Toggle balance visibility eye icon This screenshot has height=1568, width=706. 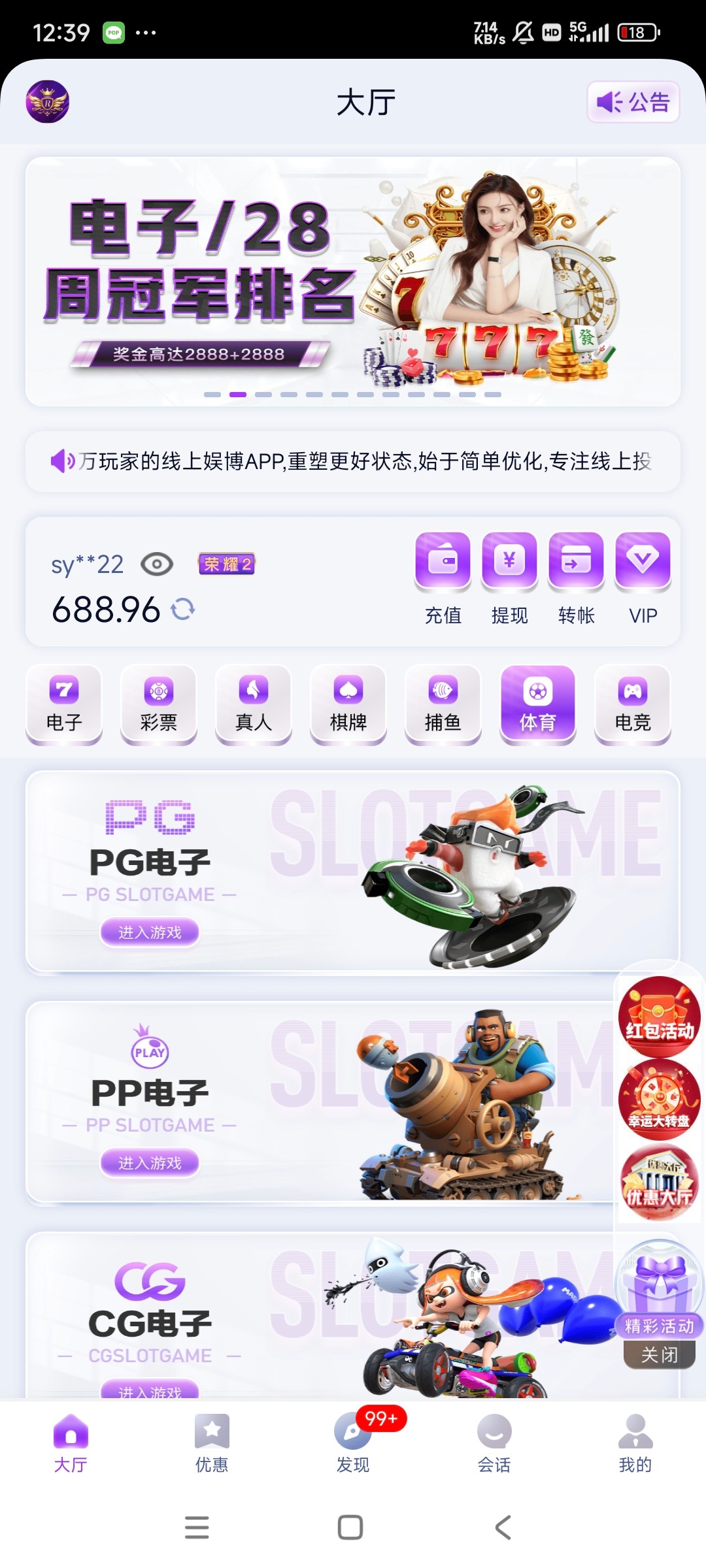[157, 564]
